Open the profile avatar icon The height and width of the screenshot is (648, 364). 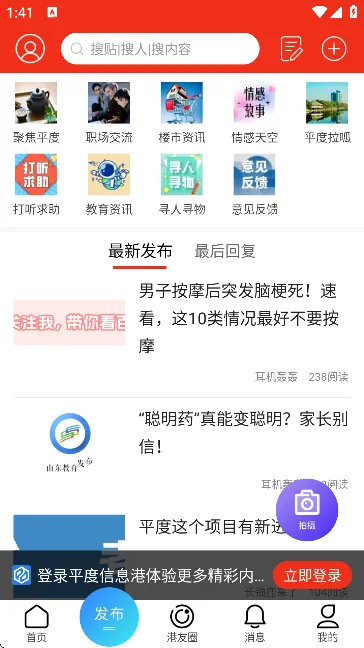tap(30, 49)
